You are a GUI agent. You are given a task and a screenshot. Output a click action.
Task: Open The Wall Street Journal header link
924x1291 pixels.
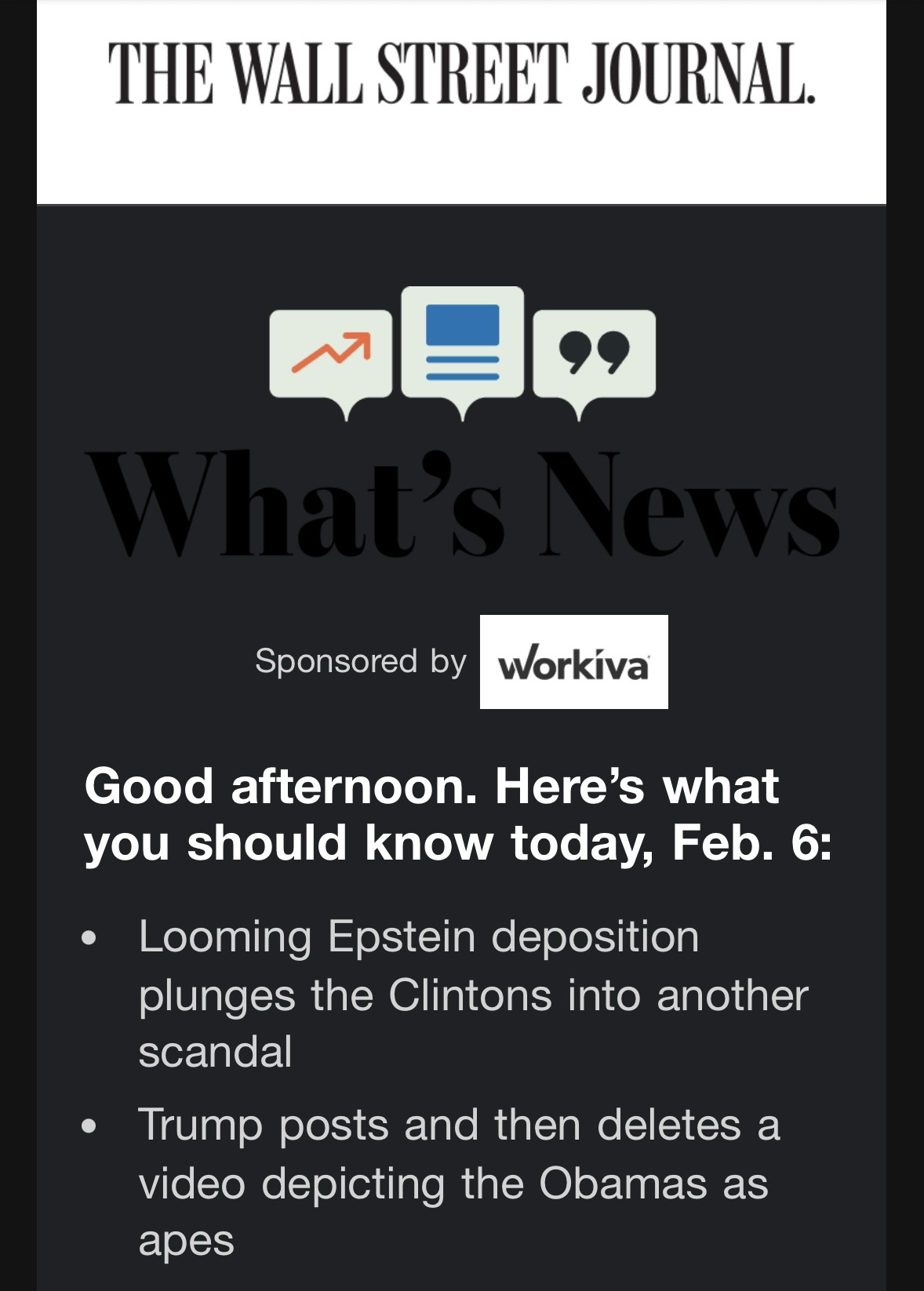(x=461, y=75)
